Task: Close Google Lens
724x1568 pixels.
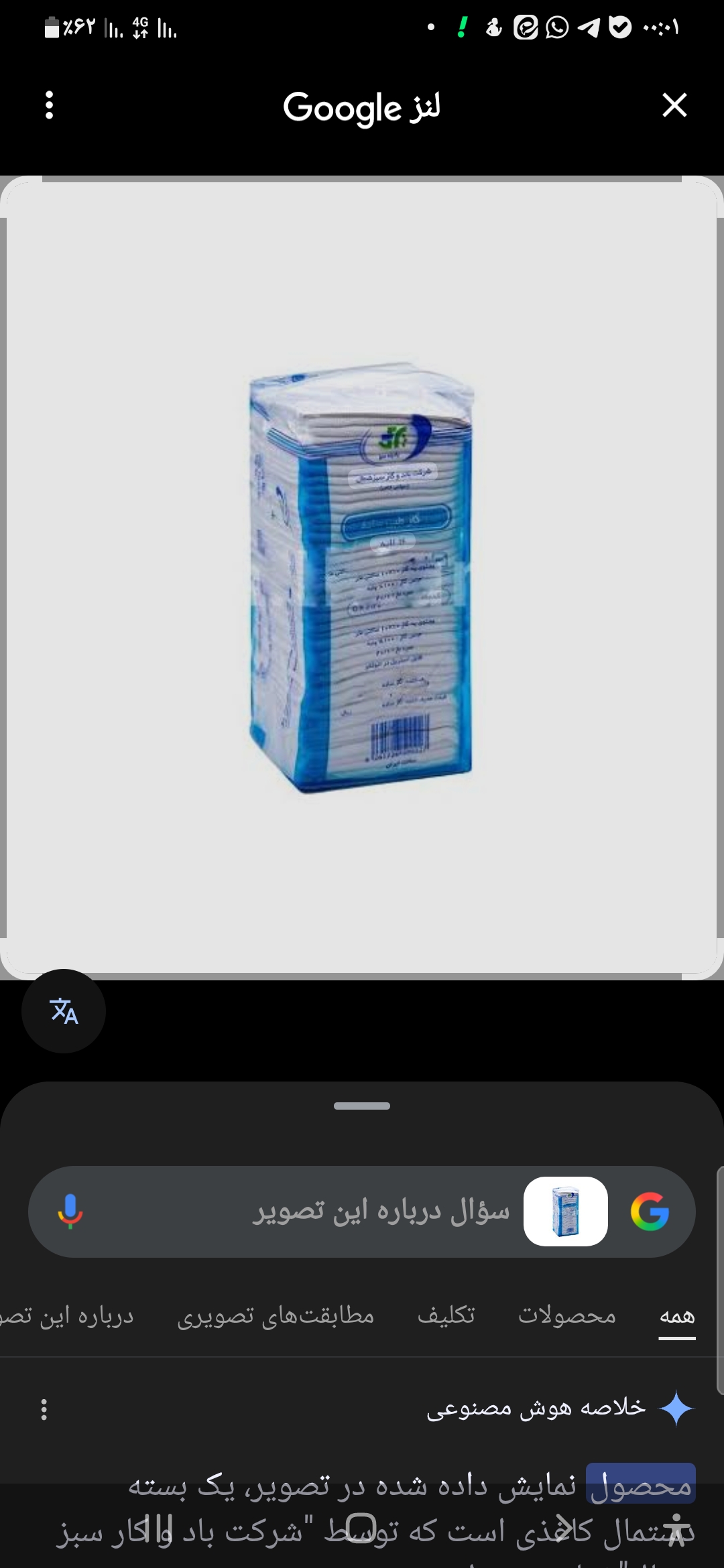Action: click(674, 105)
